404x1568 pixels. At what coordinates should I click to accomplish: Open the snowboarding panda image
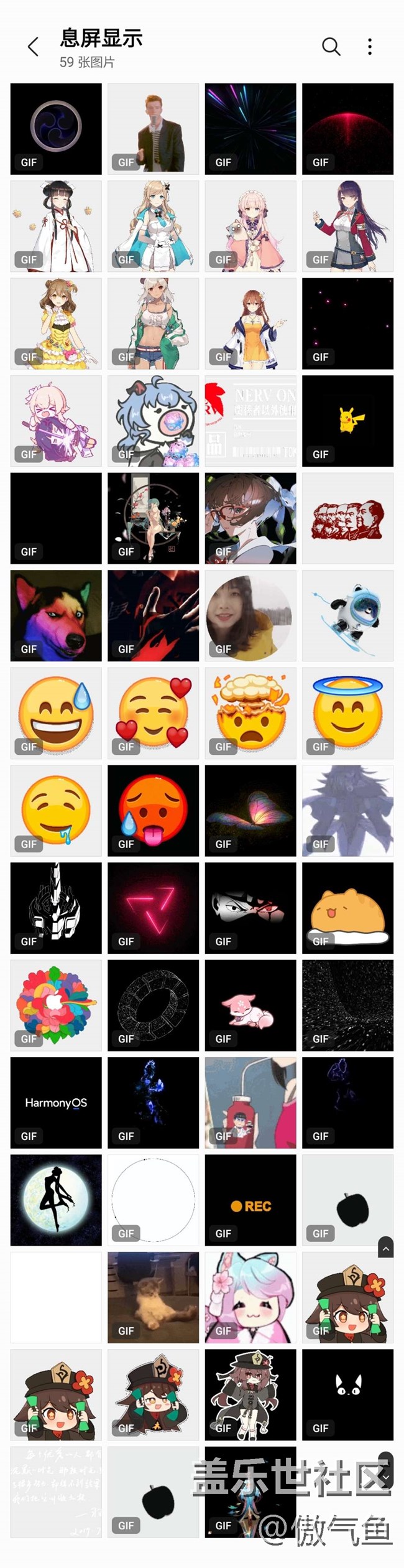[x=347, y=615]
